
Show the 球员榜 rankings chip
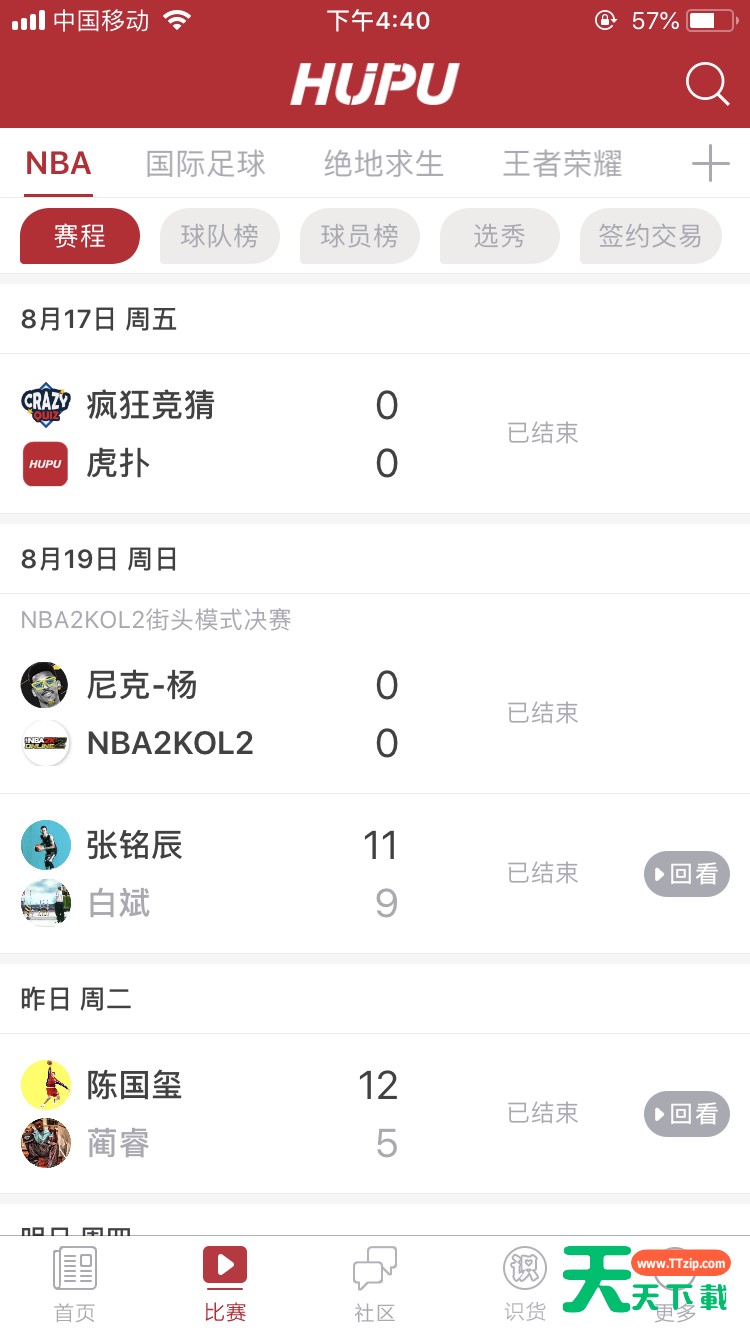[359, 236]
